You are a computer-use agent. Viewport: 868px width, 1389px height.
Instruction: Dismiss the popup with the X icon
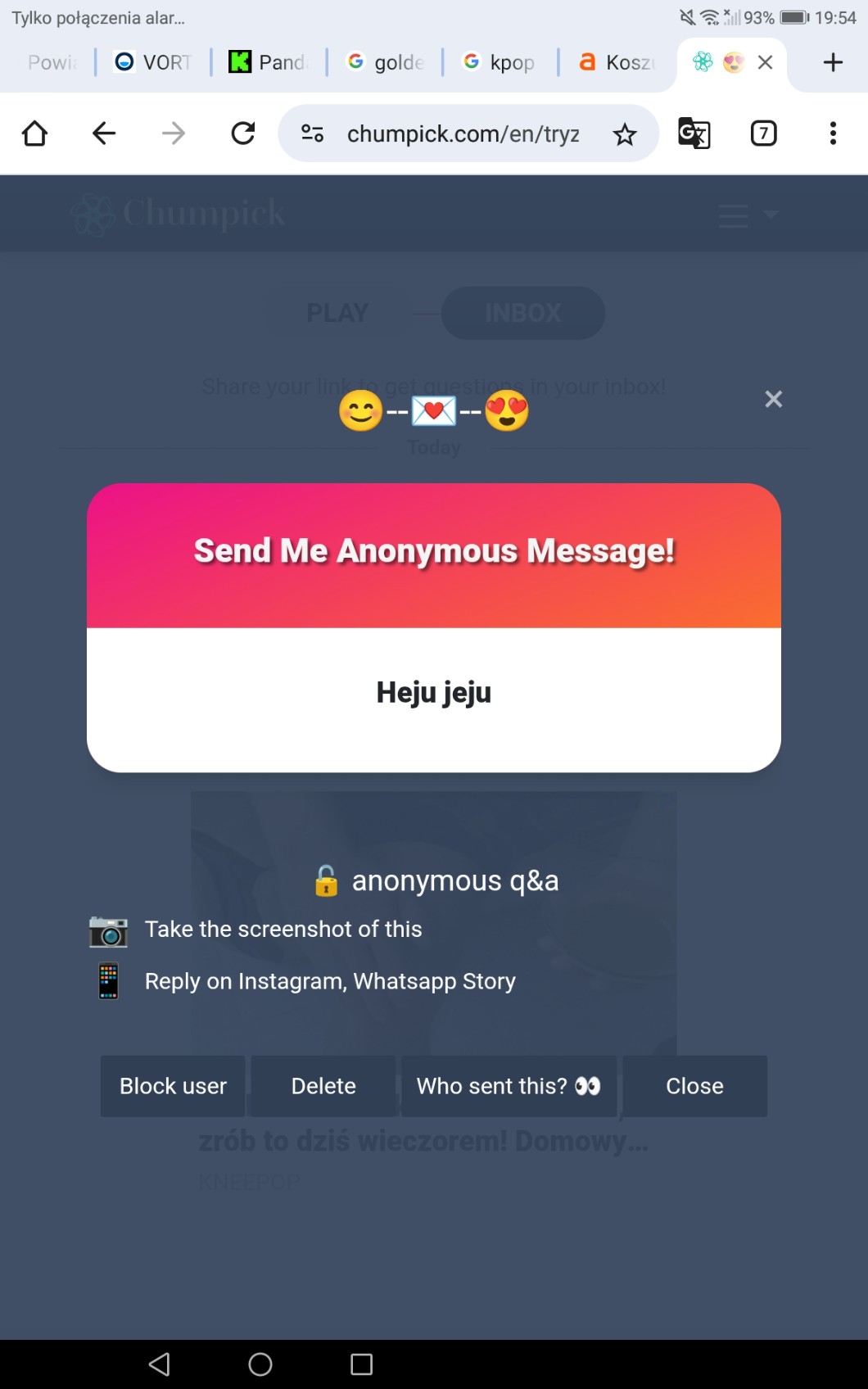point(773,399)
